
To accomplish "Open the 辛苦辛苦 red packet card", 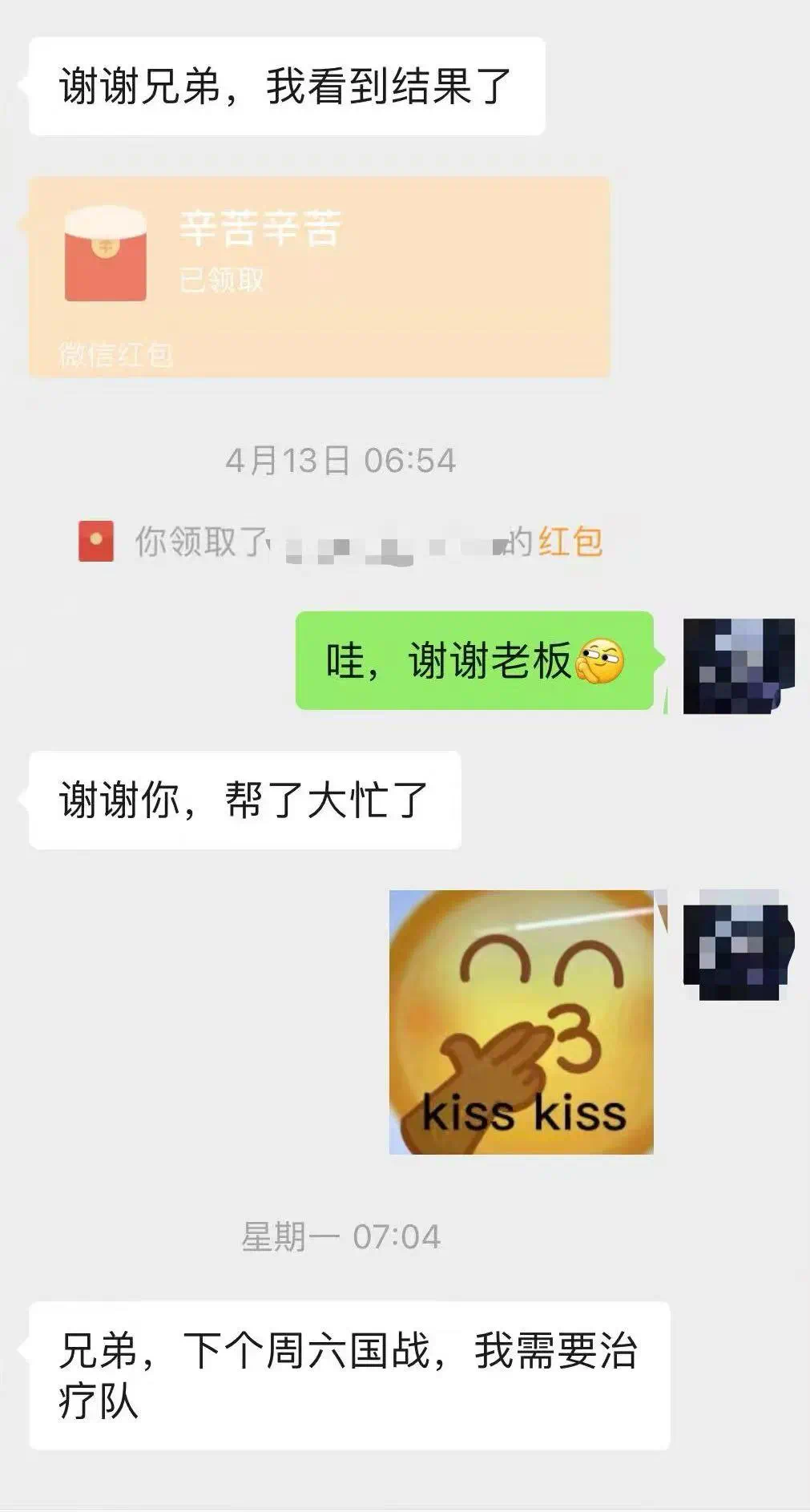I will (319, 276).
